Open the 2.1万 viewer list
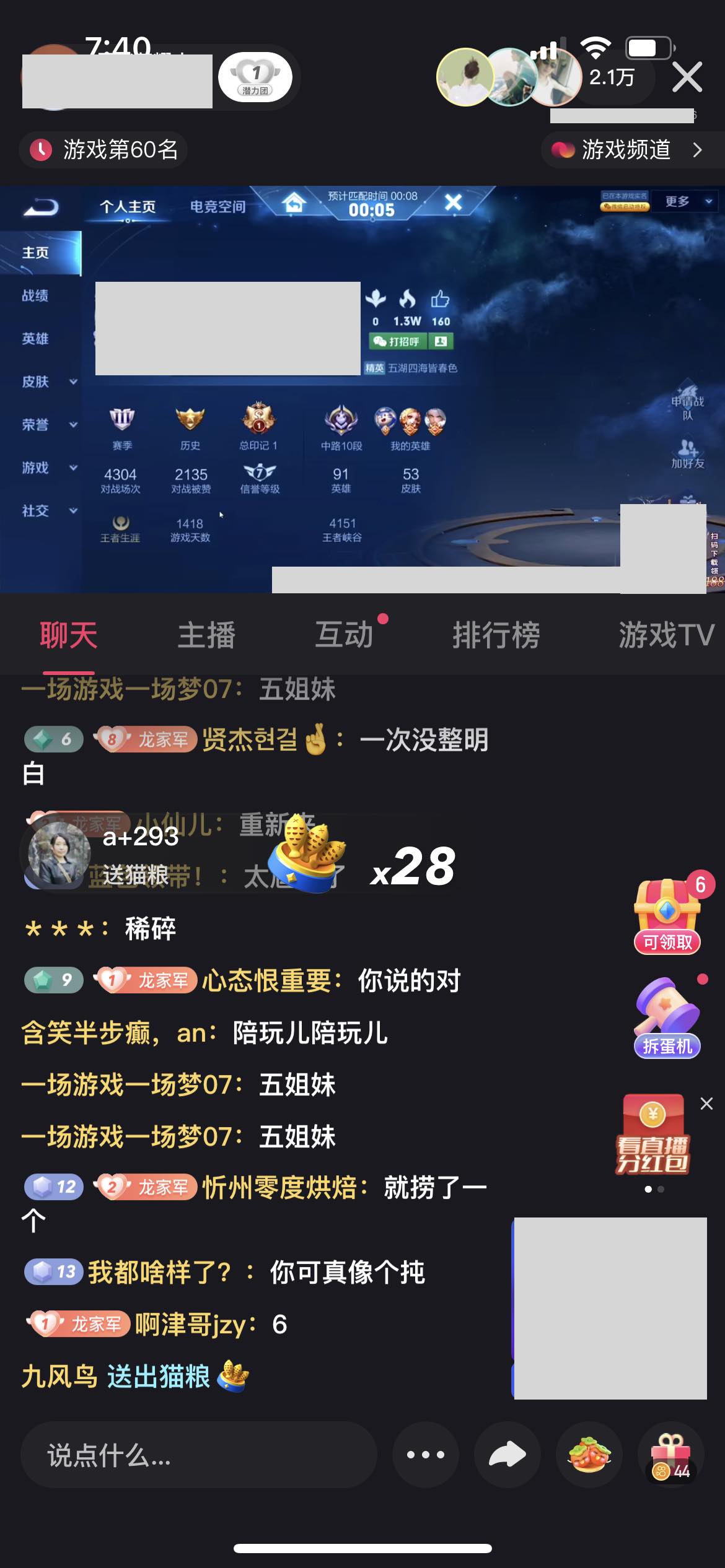The image size is (725, 1568). point(612,77)
